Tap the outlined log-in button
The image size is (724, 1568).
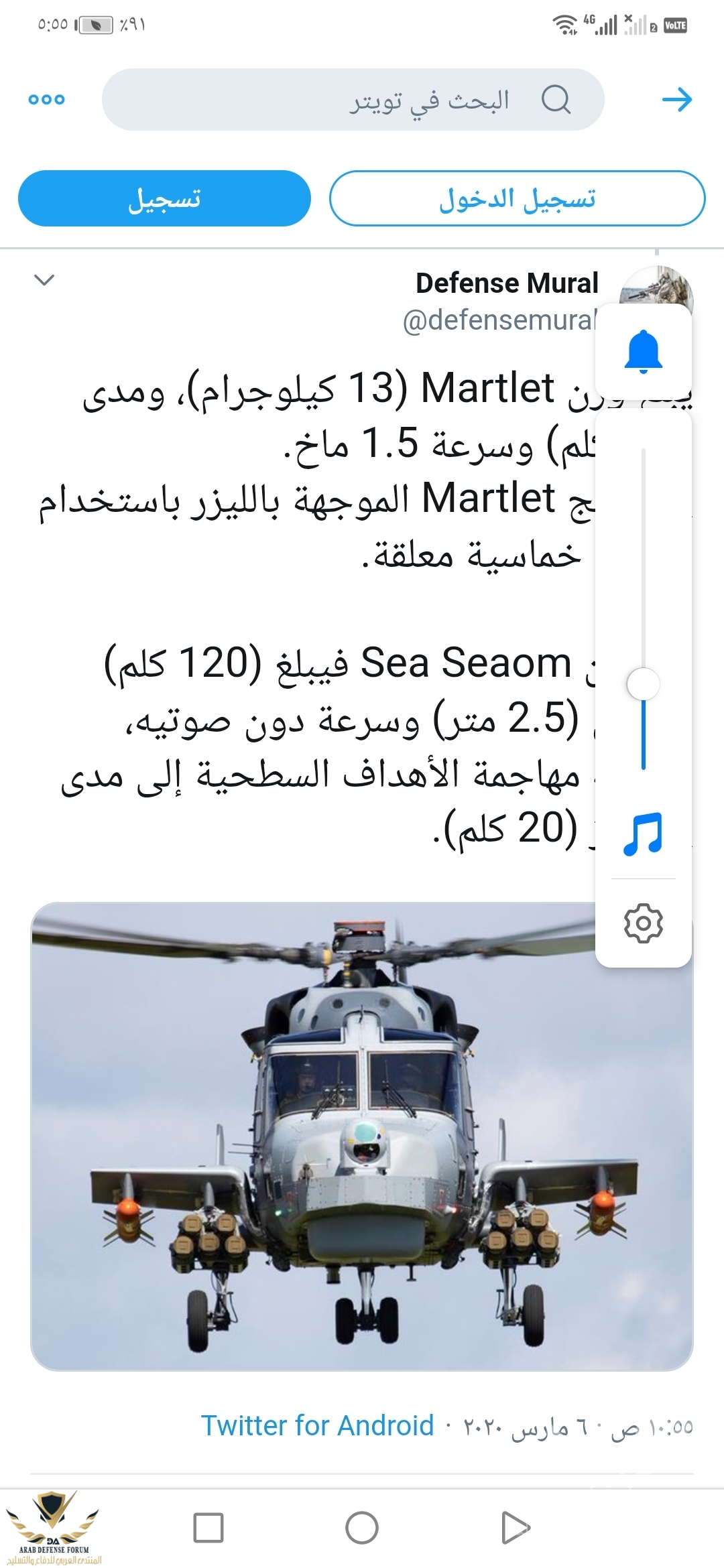click(517, 199)
